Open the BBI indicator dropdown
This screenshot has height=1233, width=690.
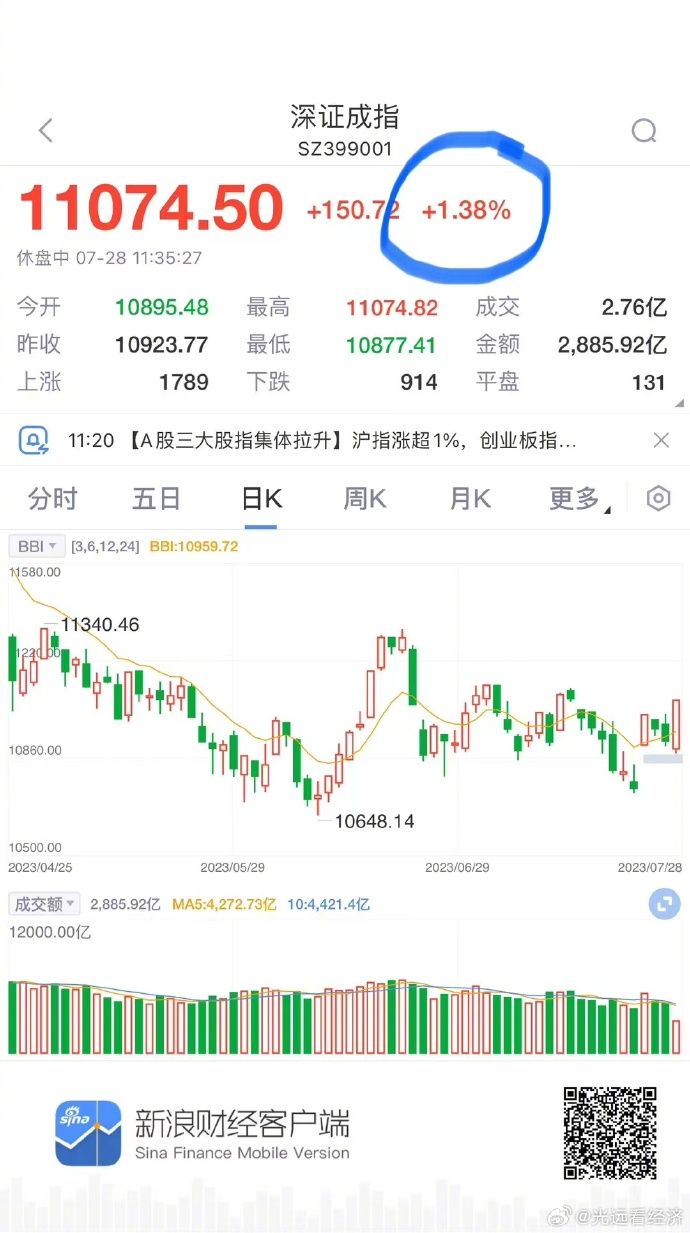[x=37, y=546]
